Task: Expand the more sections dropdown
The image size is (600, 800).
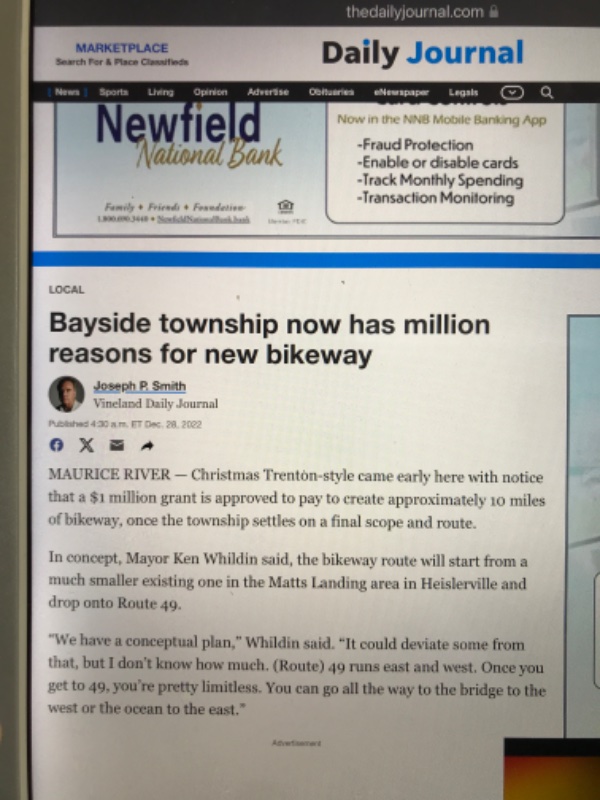Action: point(513,92)
